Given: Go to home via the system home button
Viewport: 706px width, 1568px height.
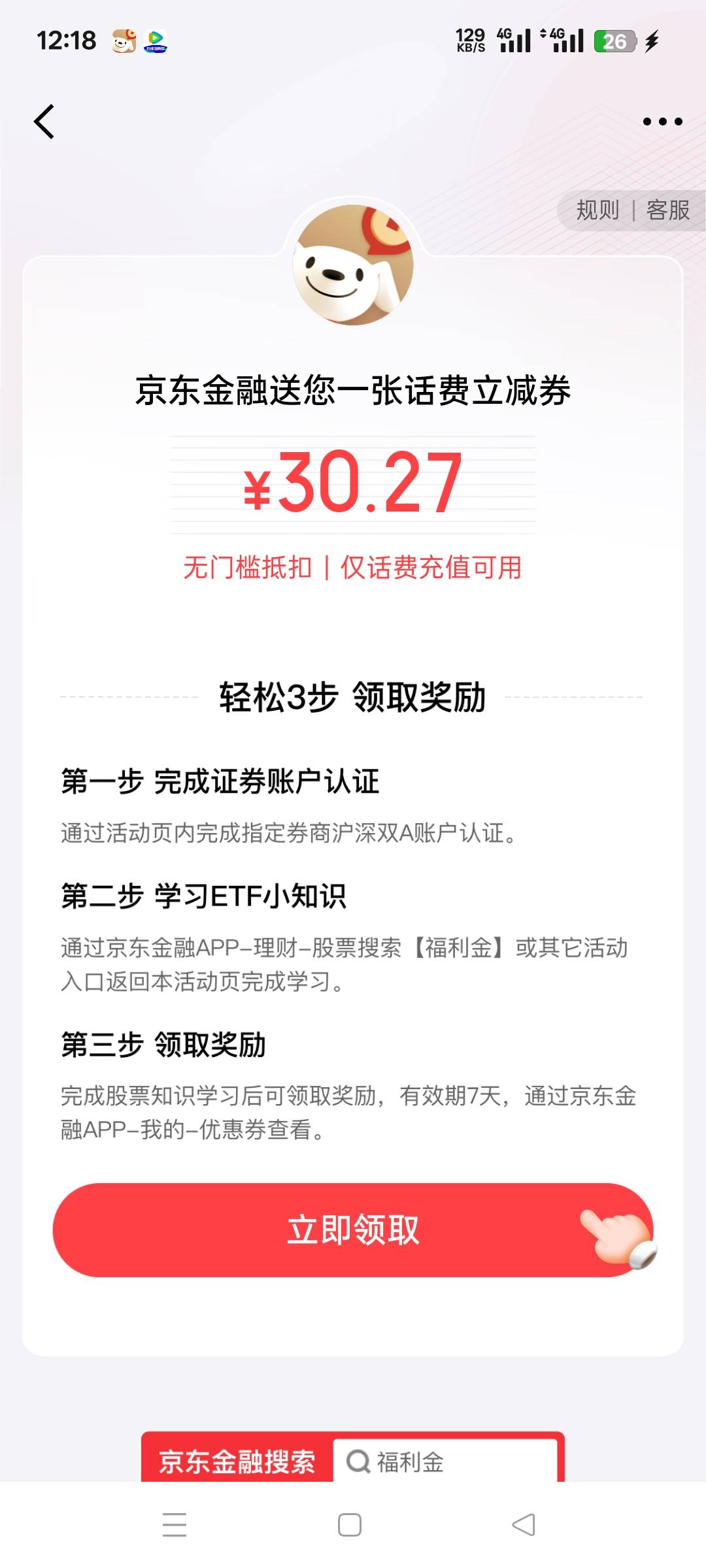Looking at the screenshot, I should coord(350,1524).
